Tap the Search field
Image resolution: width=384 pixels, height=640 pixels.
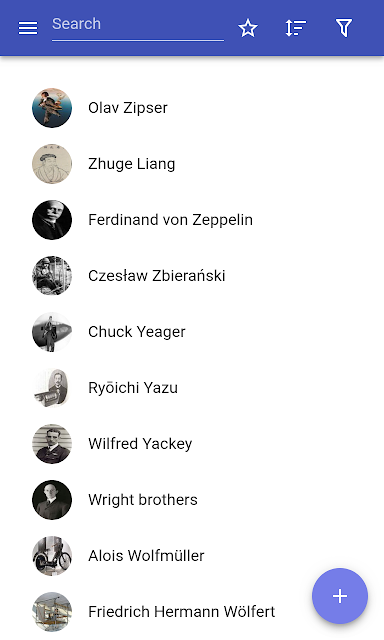point(138,27)
